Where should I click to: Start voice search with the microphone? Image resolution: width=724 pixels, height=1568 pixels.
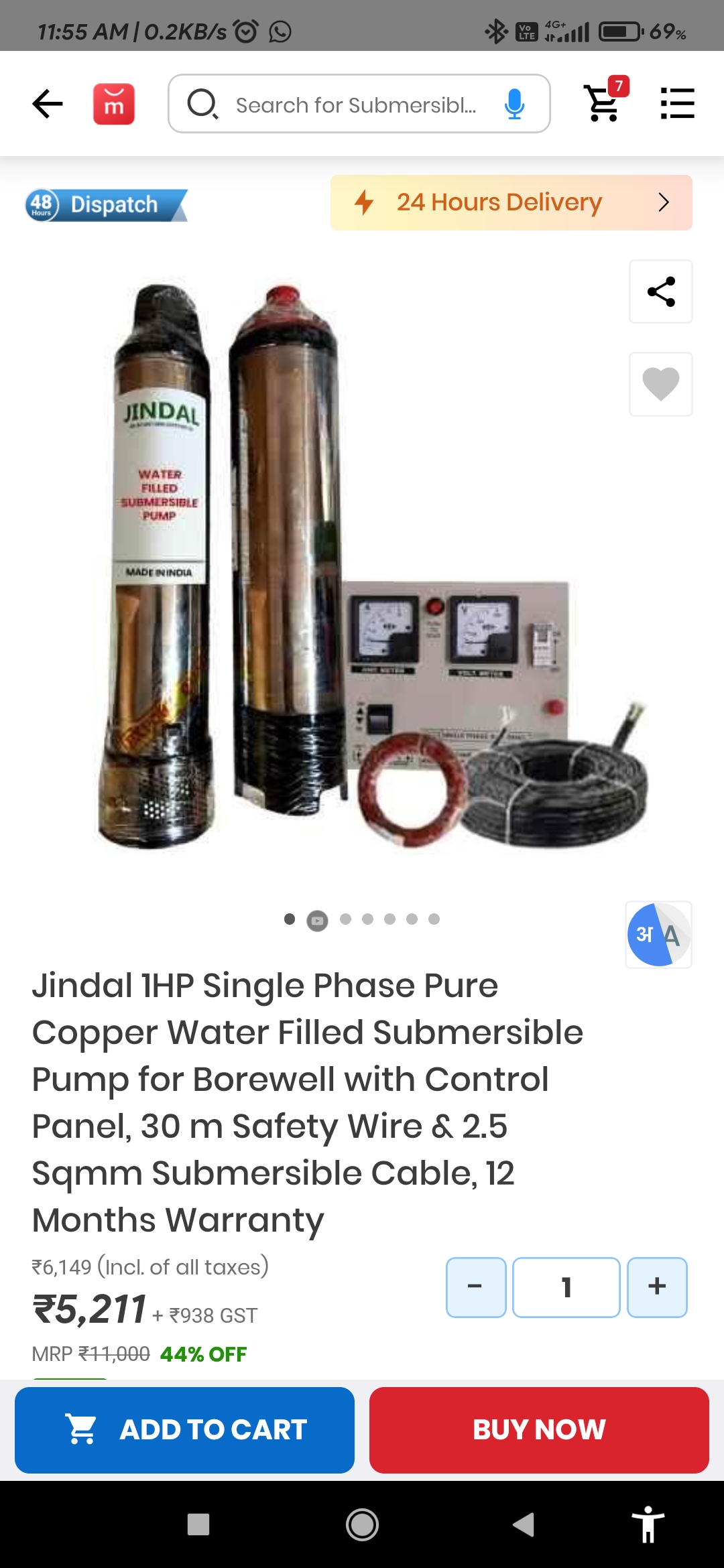514,104
